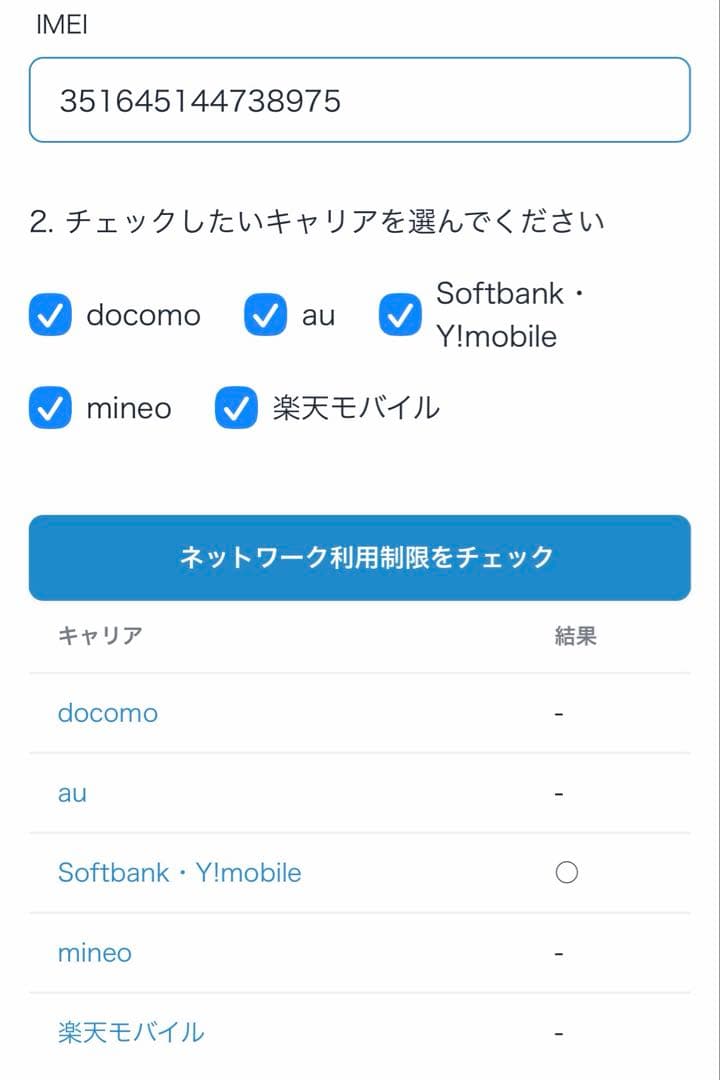Viewport: 720px width, 1080px height.
Task: Click the IMEI input field
Action: (360, 98)
